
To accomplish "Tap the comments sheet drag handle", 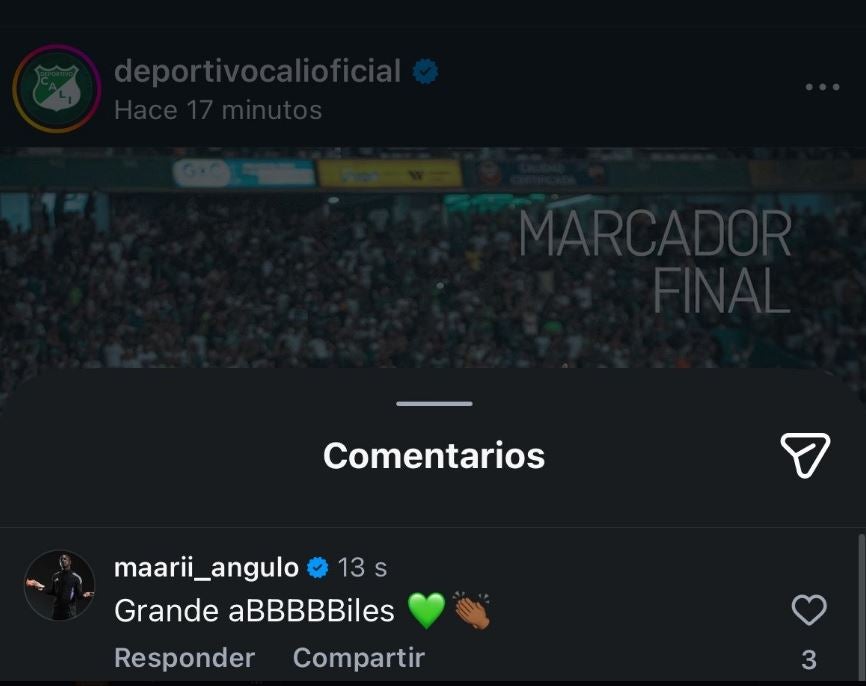I will click(434, 404).
